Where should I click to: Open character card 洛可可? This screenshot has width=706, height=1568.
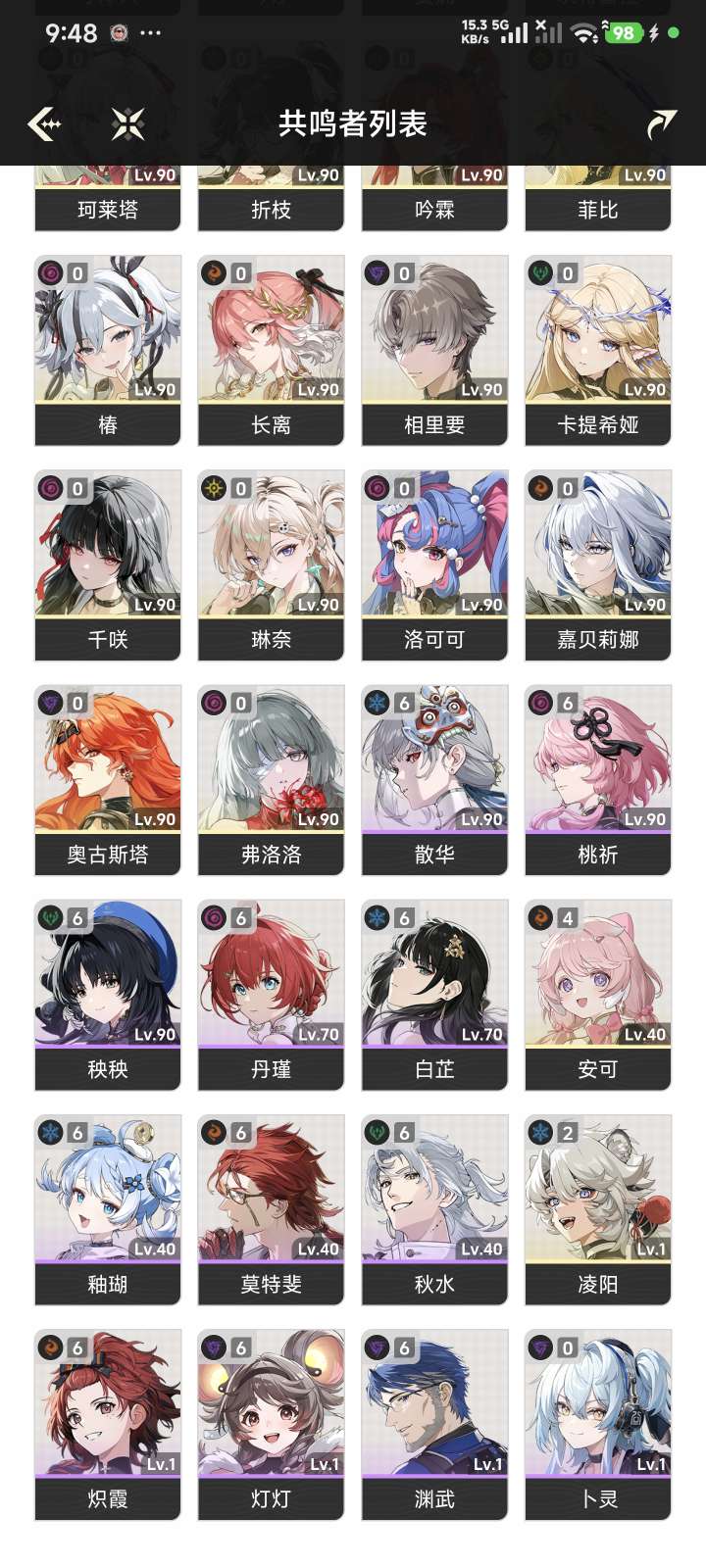point(434,564)
